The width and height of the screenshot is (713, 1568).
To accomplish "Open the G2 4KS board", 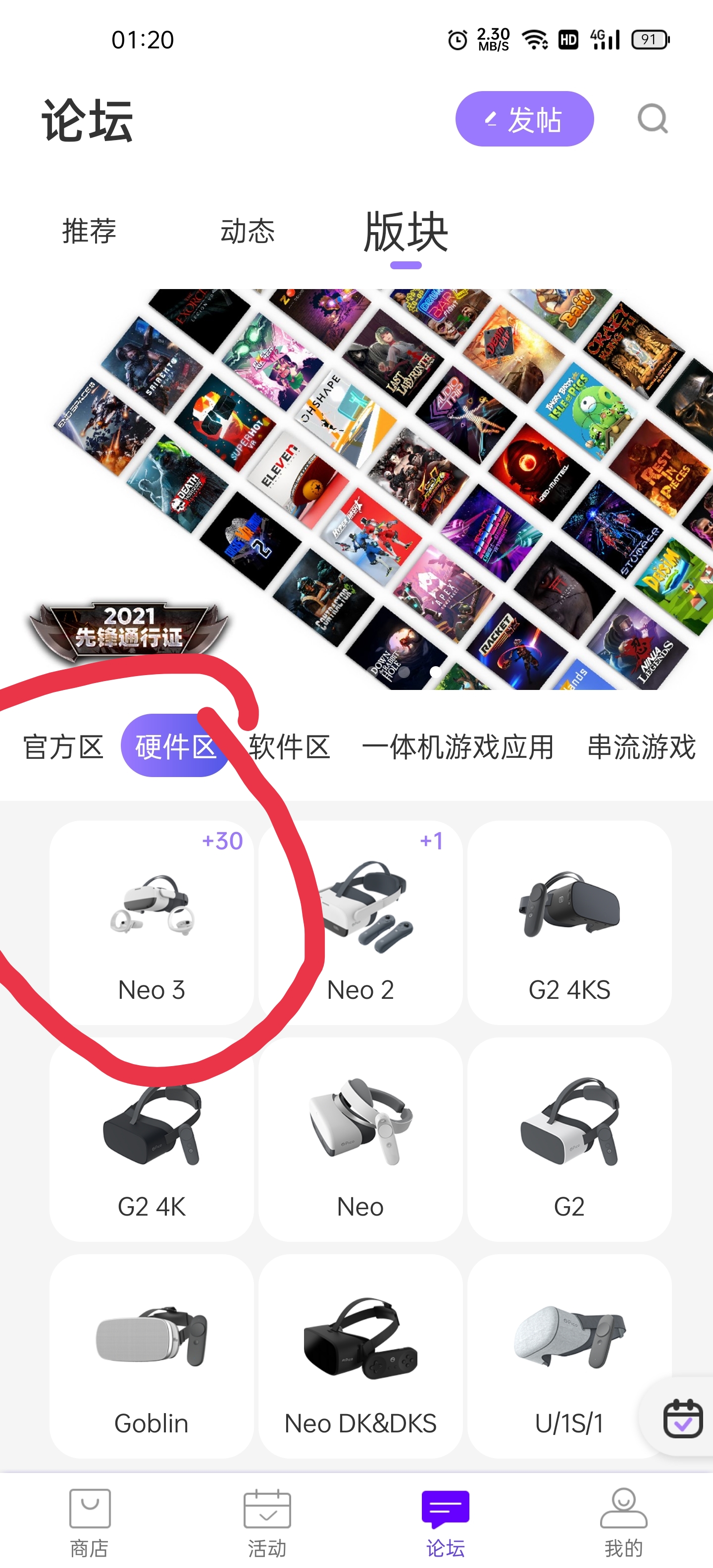I will click(x=569, y=922).
